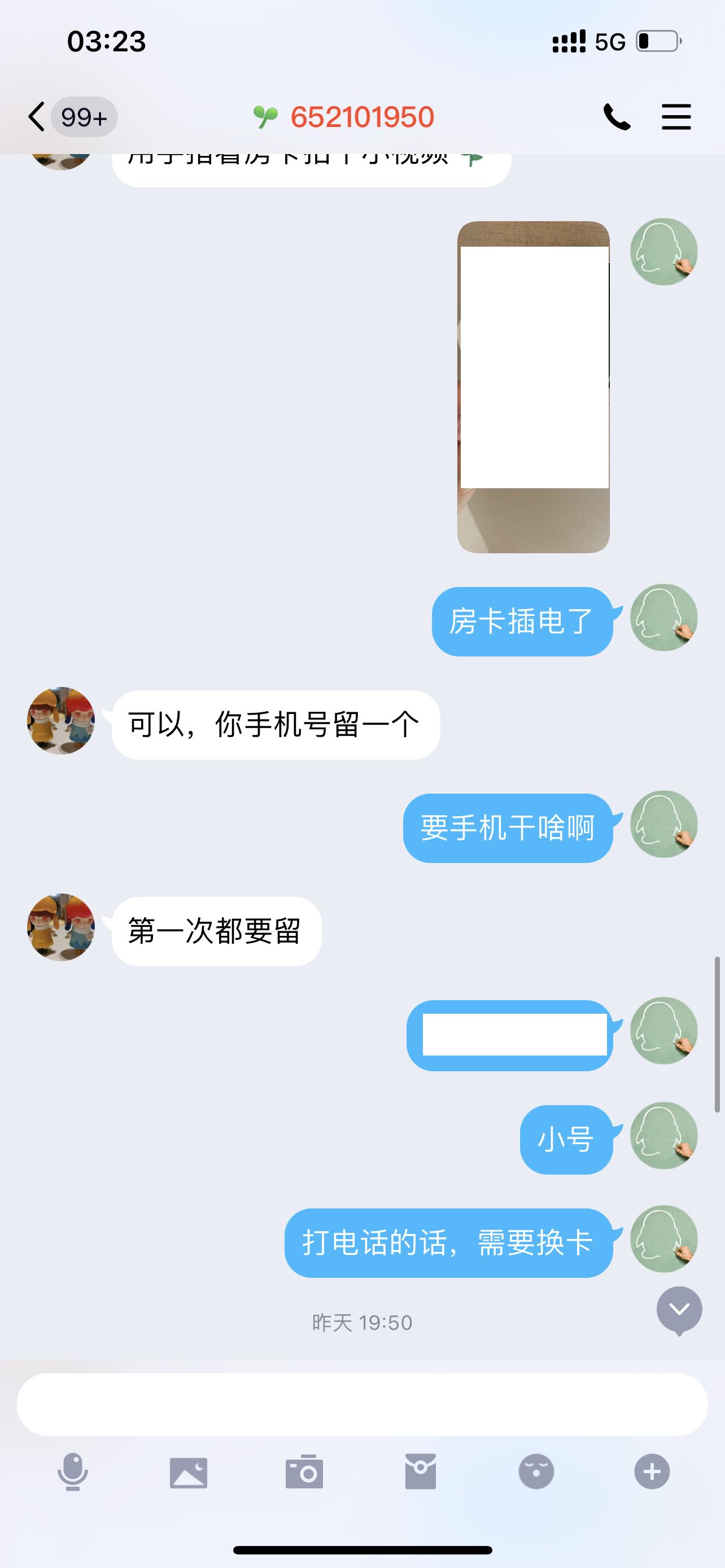Open more attachment options with plus
This screenshot has height=1568, width=725.
pyautogui.click(x=652, y=1472)
